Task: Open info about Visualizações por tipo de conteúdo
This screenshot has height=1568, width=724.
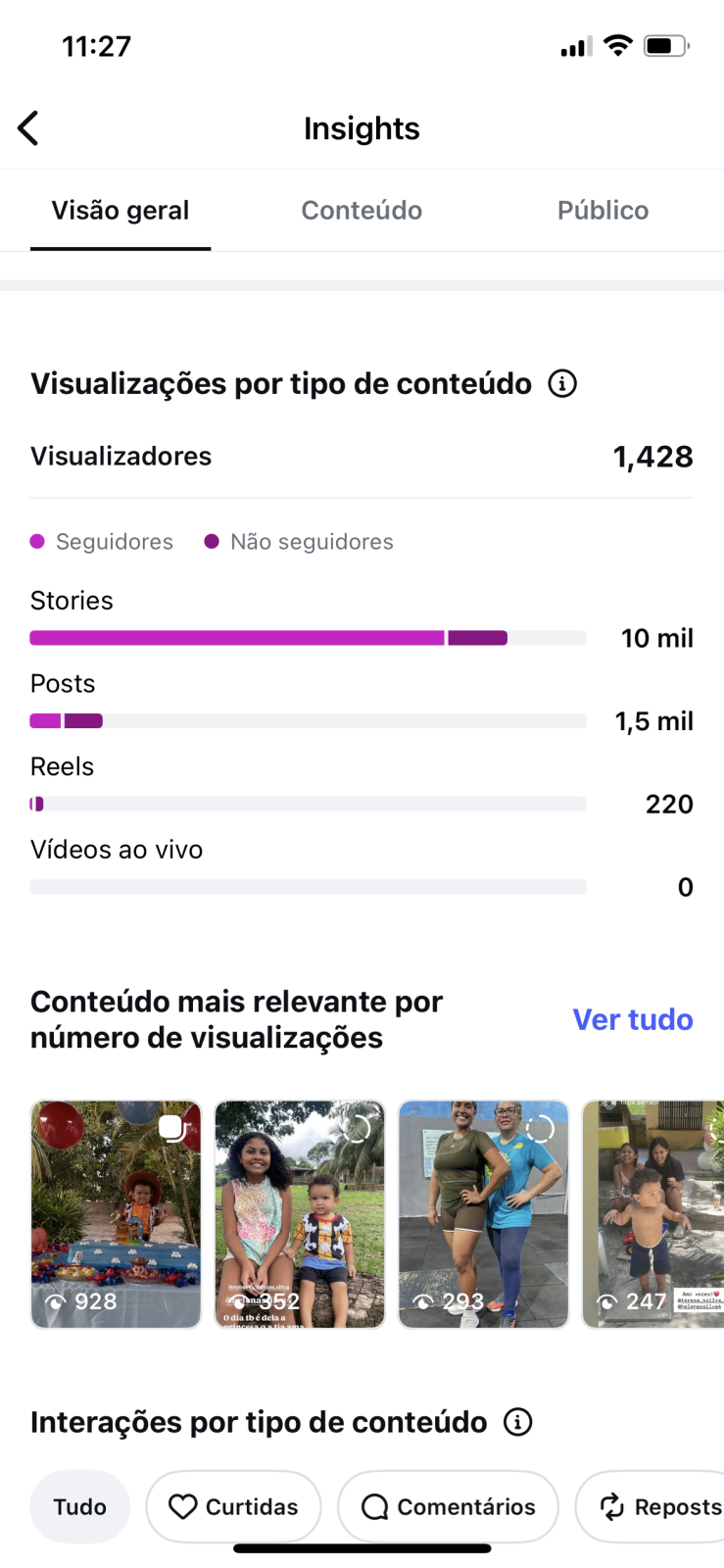Action: 562,383
